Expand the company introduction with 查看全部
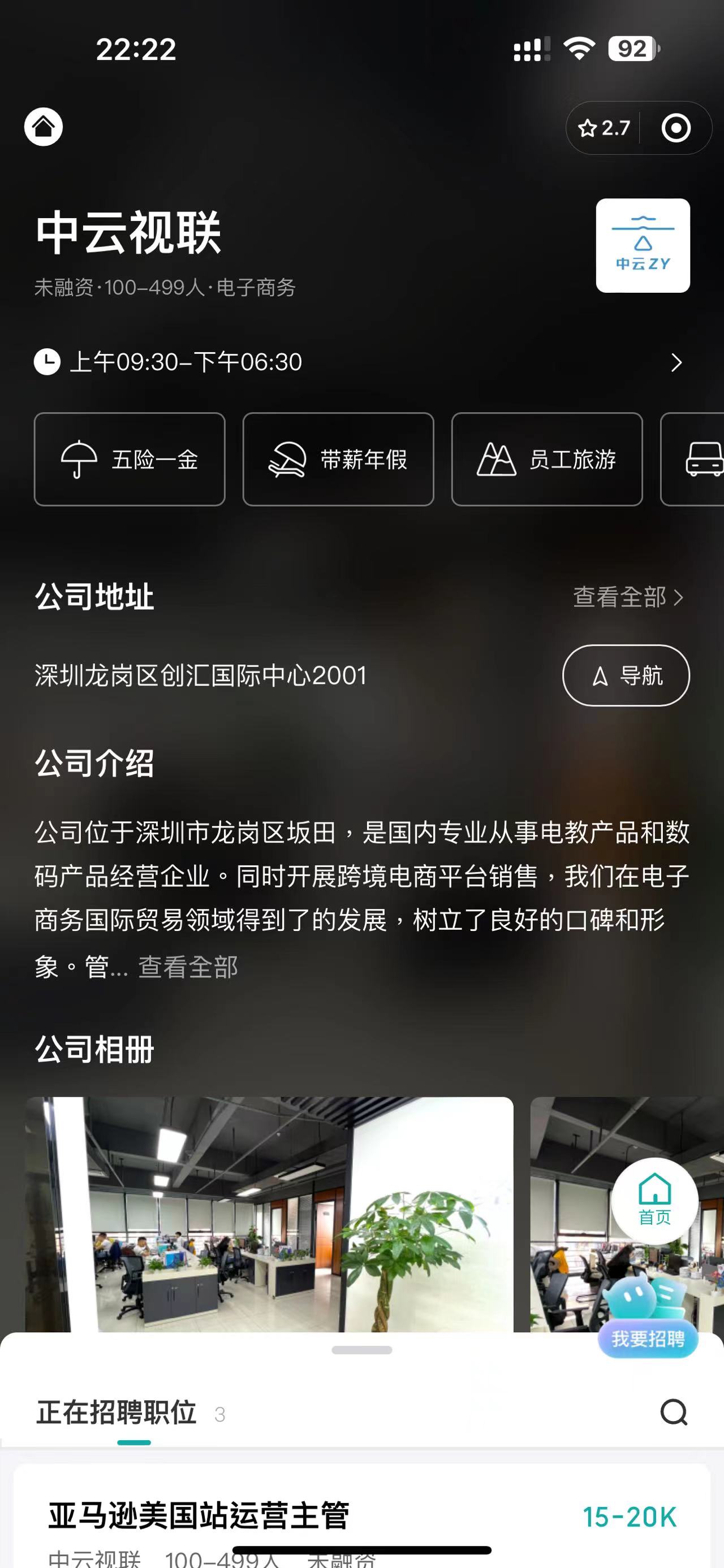This screenshot has width=724, height=1568. pos(188,967)
